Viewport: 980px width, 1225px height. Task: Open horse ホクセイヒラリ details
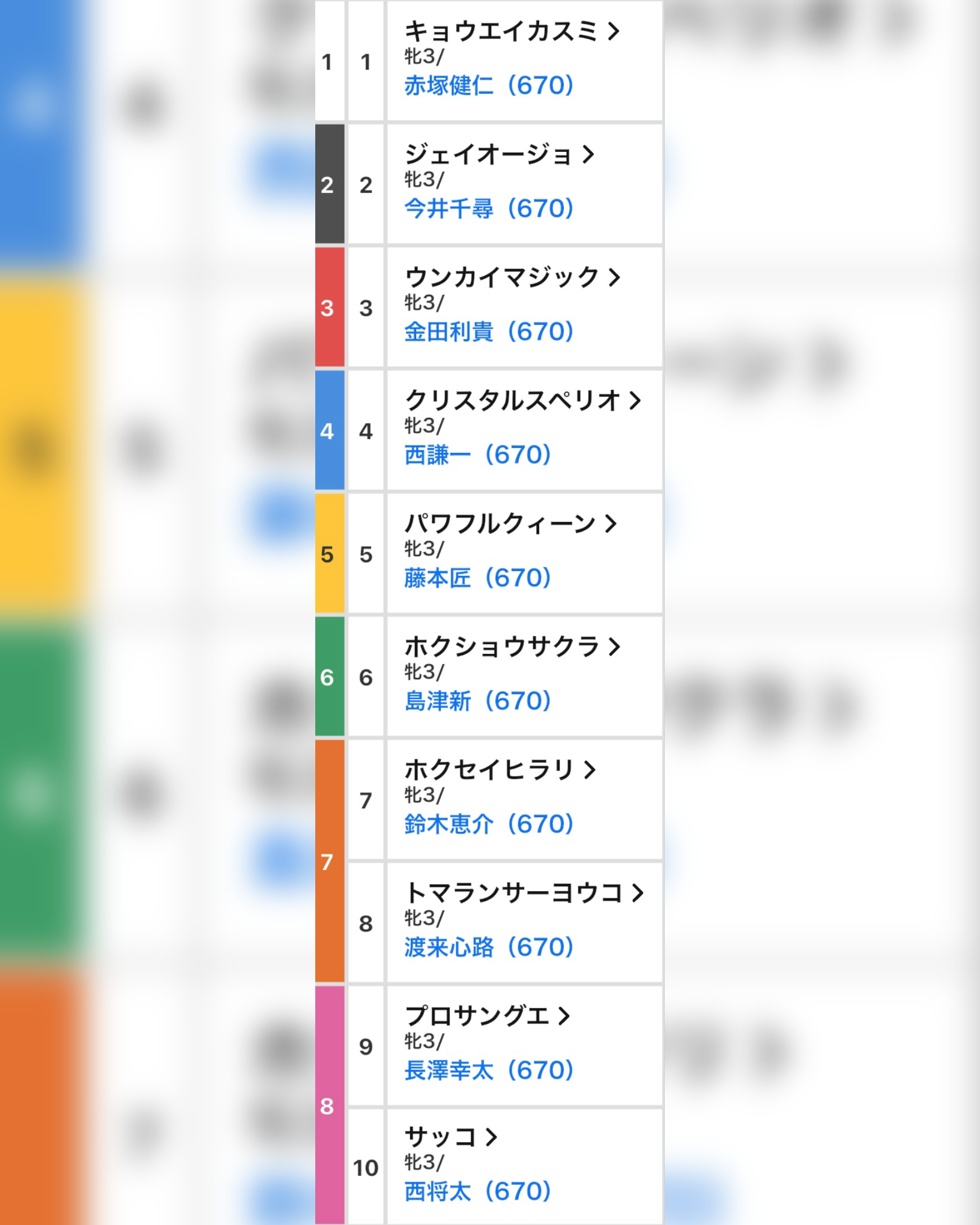pos(500,770)
